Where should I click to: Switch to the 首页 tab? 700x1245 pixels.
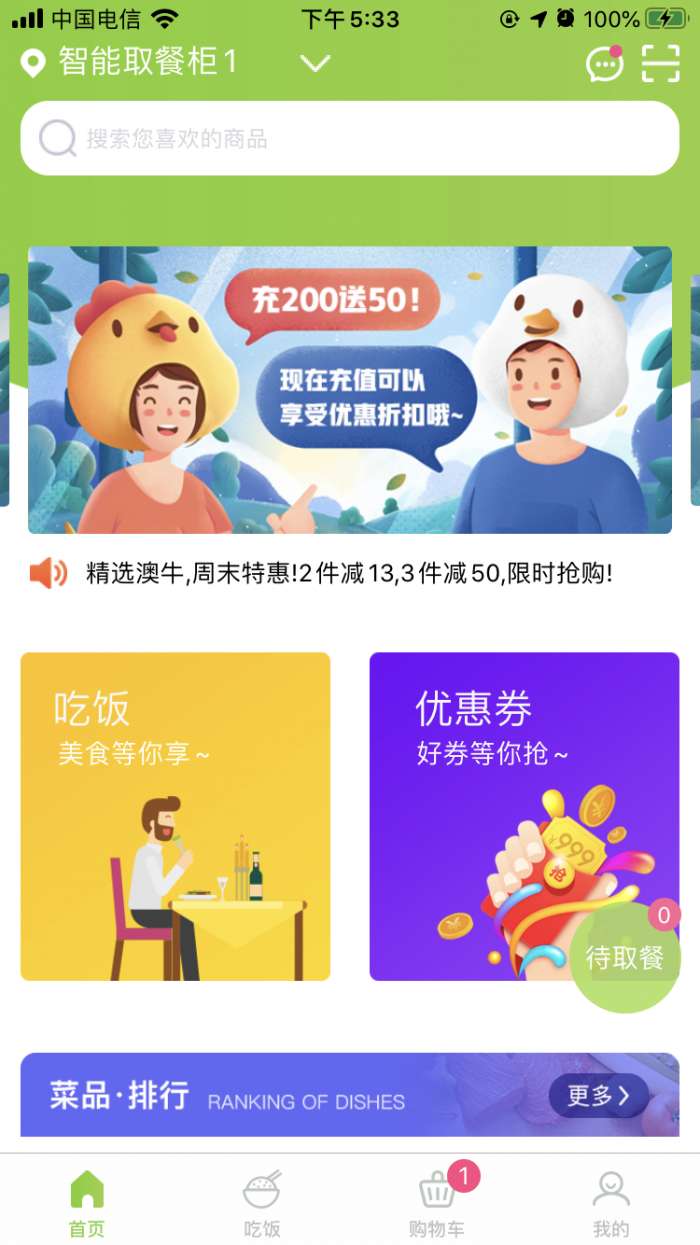tap(87, 1204)
